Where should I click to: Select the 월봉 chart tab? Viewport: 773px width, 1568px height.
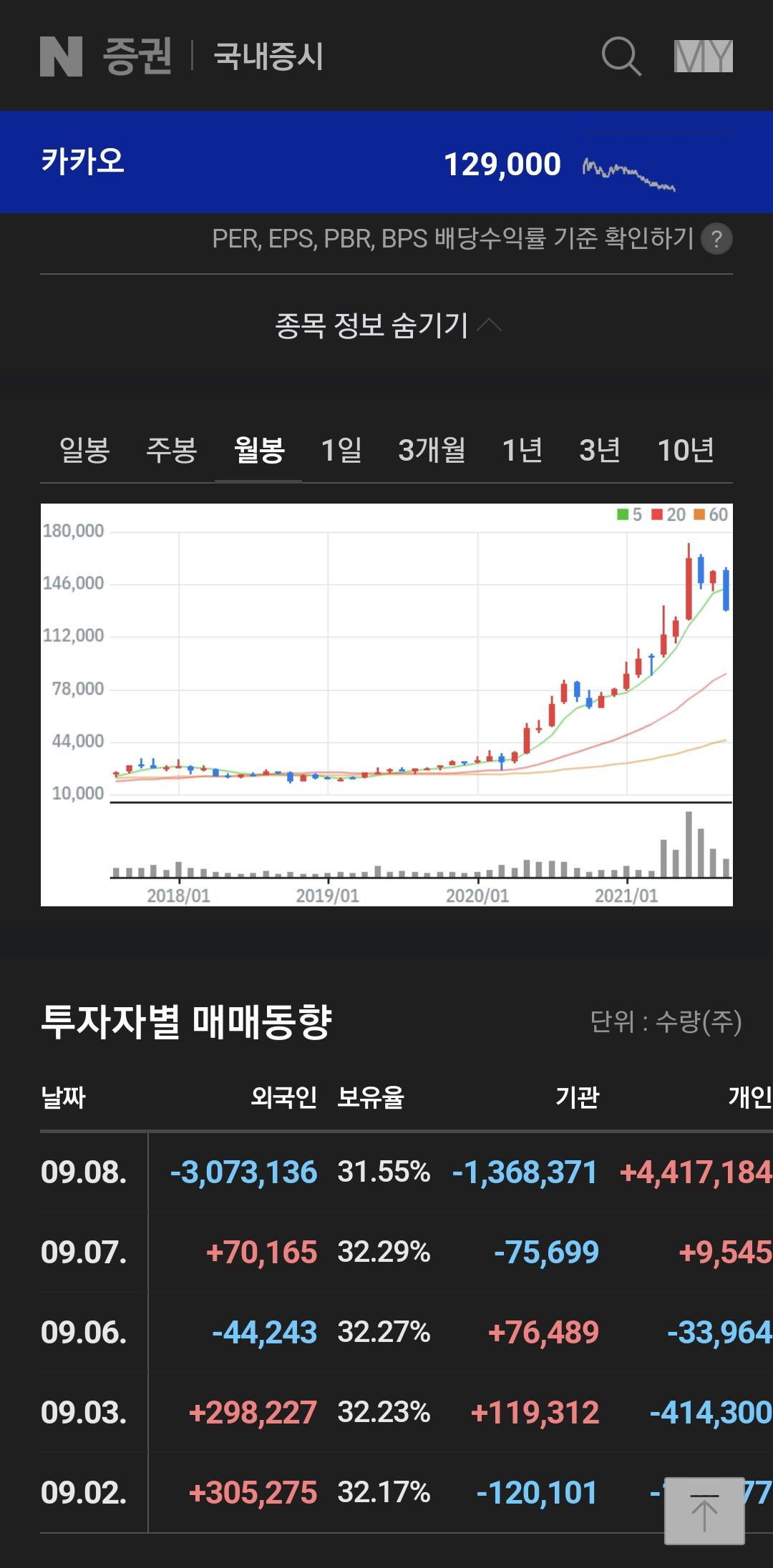coord(259,450)
